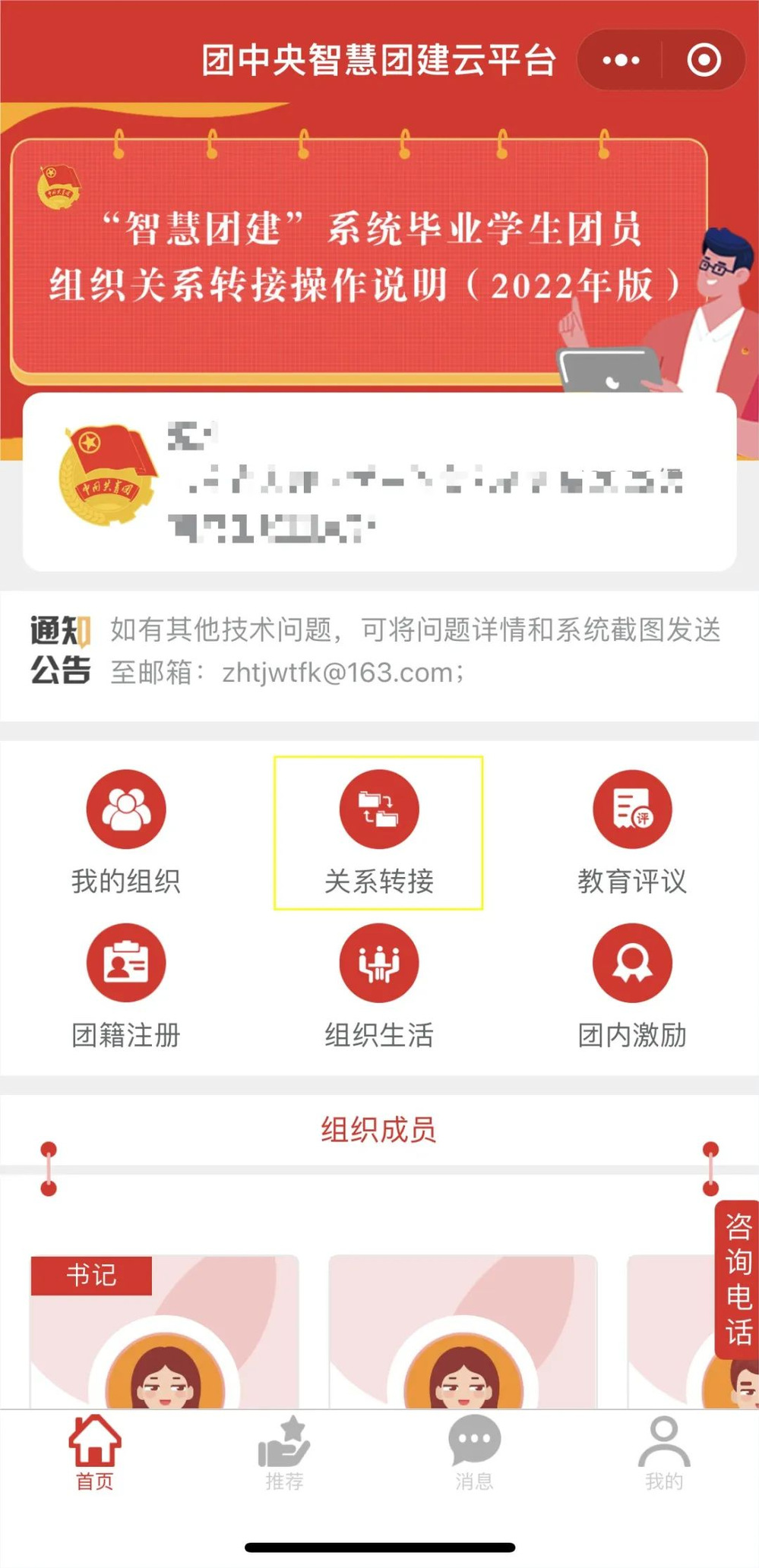Close the mini program via circle icon
759x1568 pixels.
point(704,60)
